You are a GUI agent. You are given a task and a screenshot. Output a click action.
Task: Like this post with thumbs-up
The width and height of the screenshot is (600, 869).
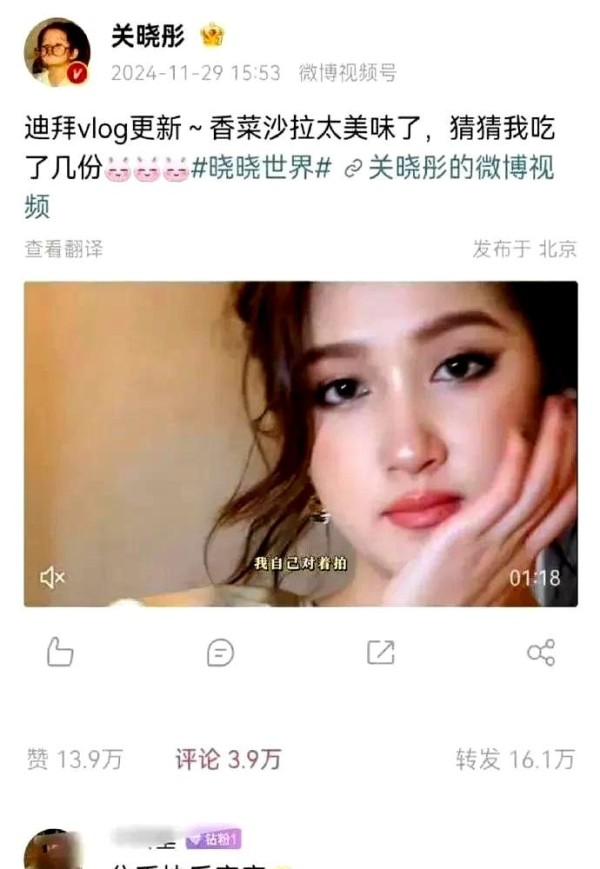pos(61,653)
